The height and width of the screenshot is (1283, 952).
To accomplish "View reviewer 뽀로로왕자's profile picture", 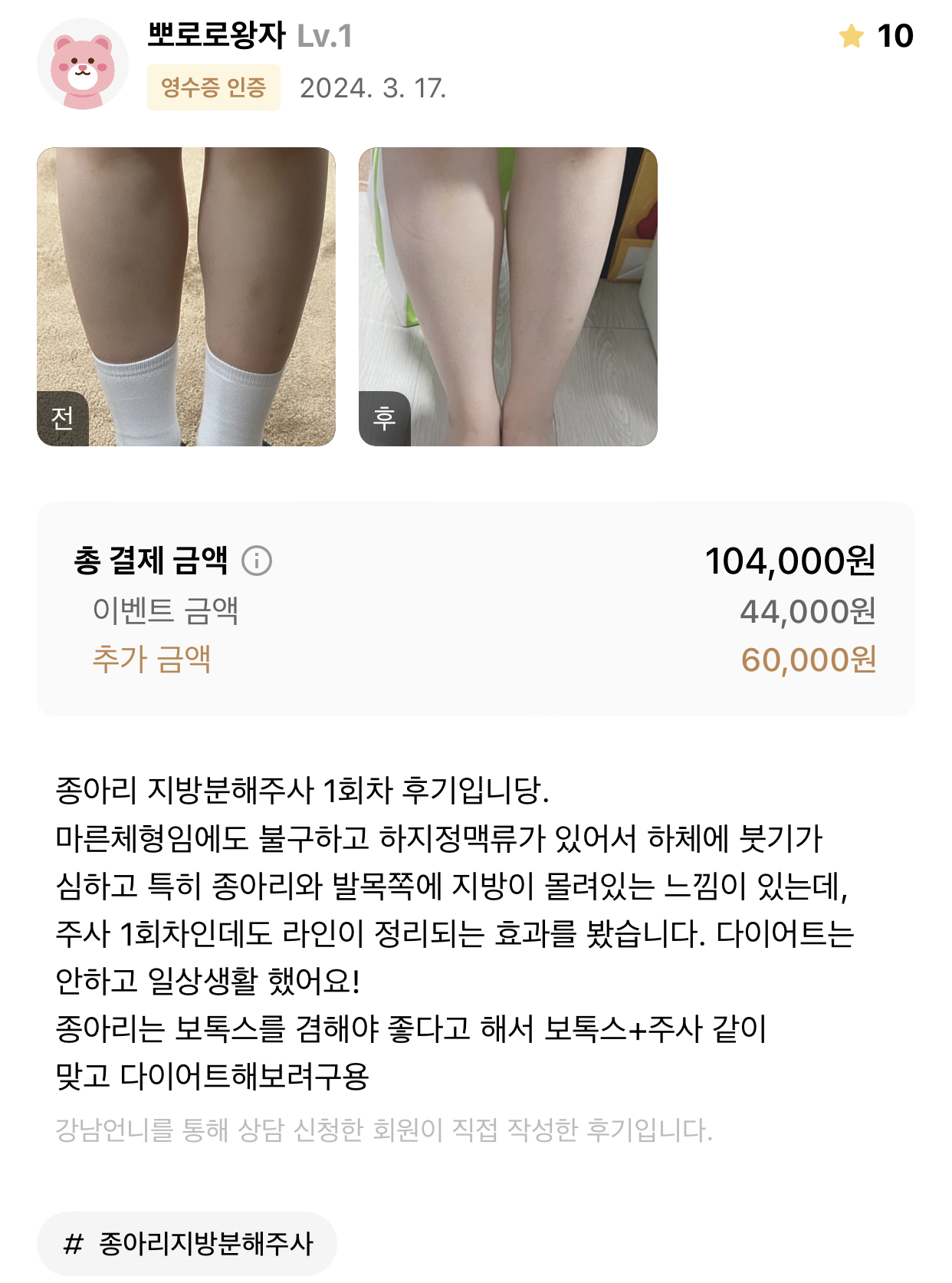I will 83,64.
